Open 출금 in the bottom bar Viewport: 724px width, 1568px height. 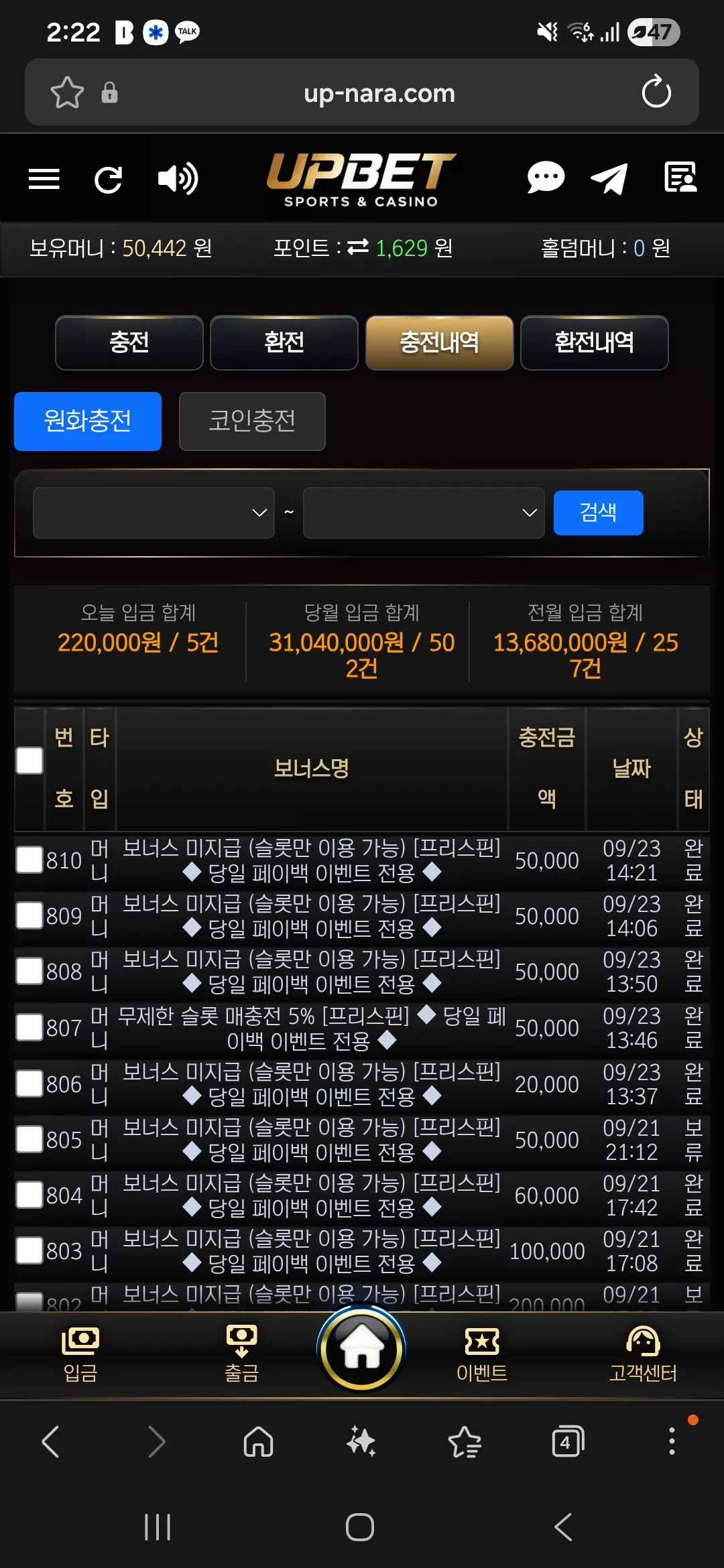[241, 1354]
